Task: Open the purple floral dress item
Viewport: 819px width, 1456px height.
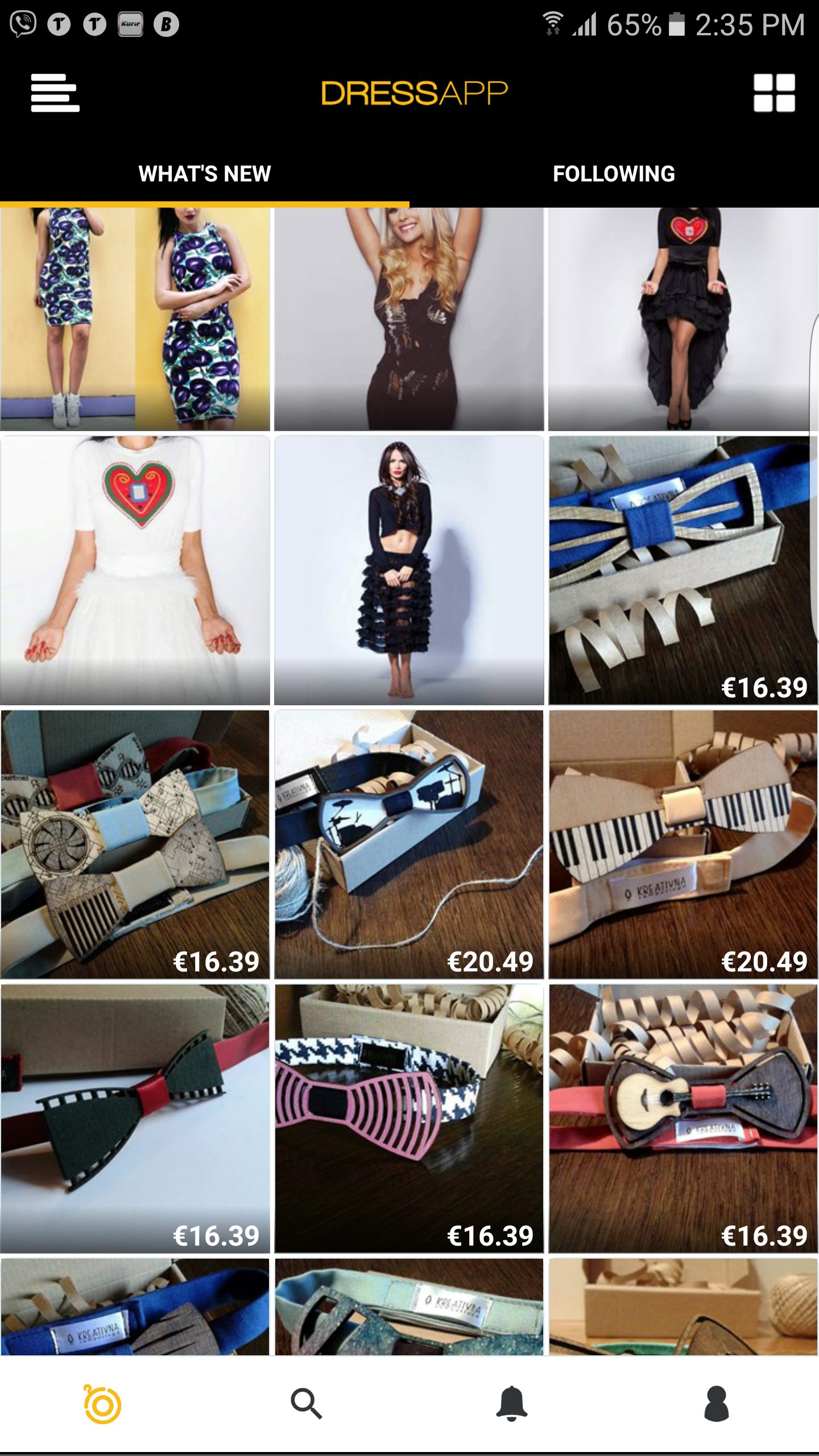Action: click(x=135, y=319)
